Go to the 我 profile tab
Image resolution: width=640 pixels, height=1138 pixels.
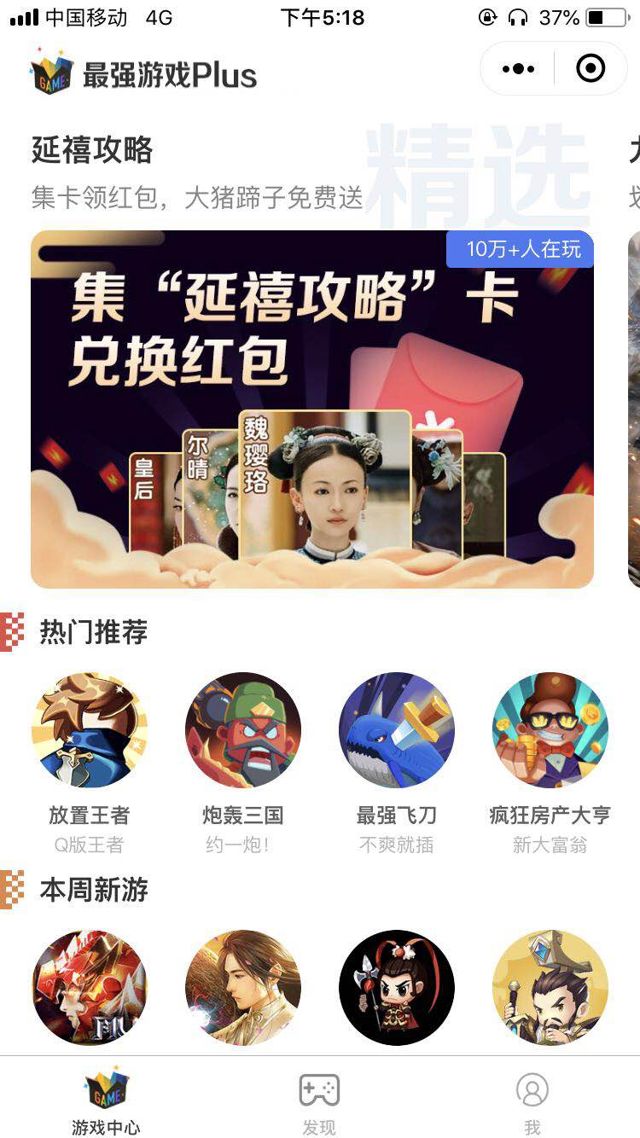click(x=532, y=1100)
